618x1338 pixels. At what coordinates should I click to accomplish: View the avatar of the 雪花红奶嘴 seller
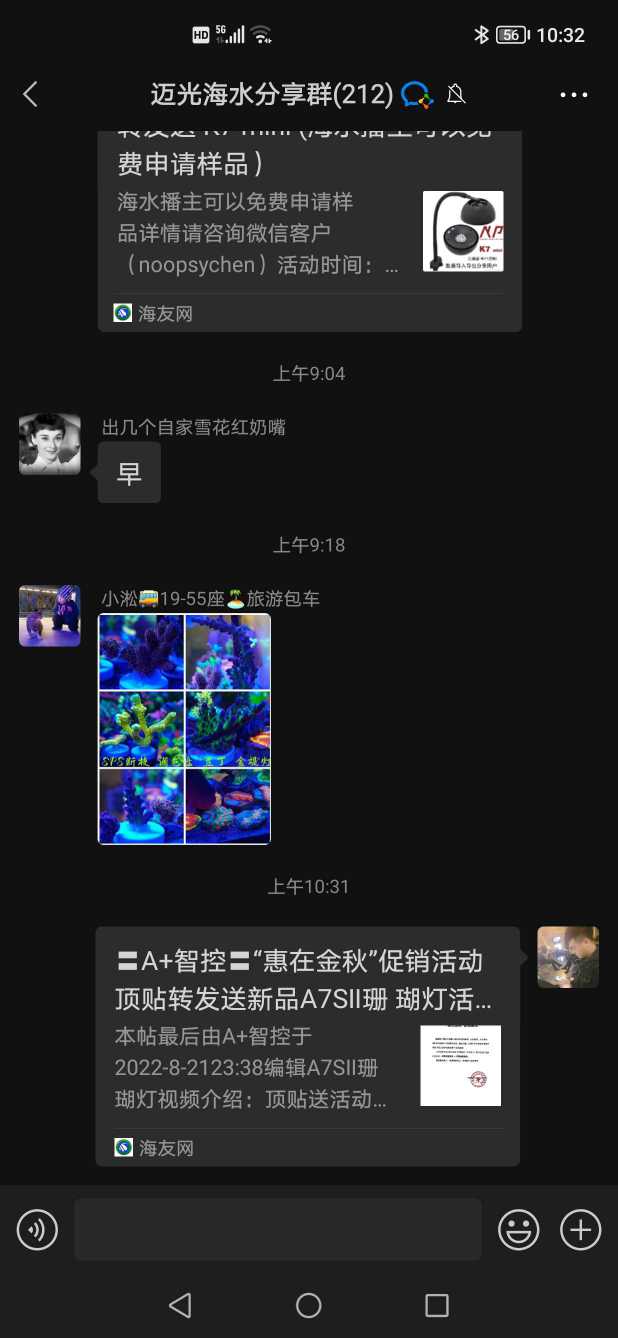coord(50,444)
